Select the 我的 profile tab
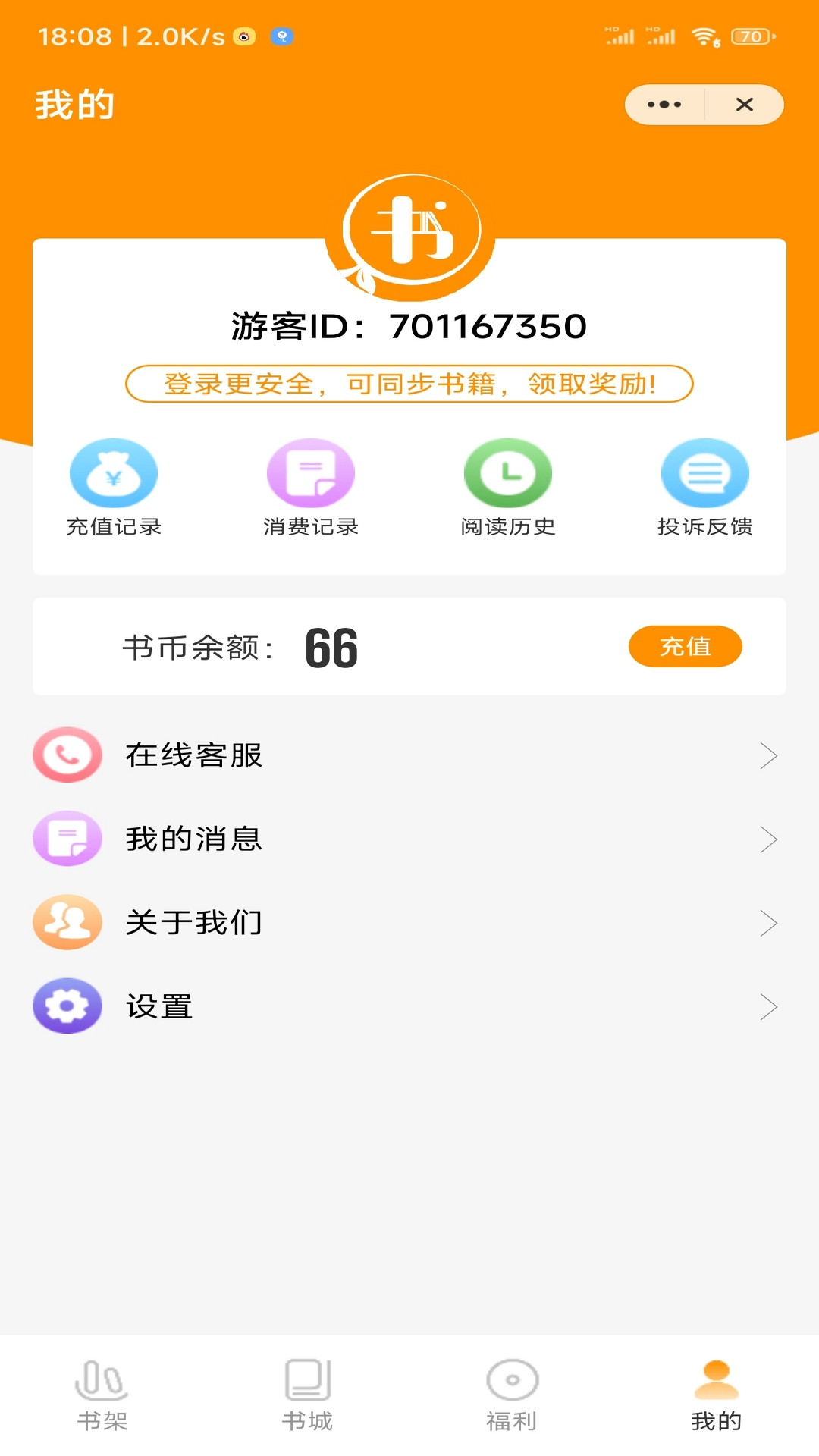Screen dimensions: 819x1456 click(x=717, y=1395)
